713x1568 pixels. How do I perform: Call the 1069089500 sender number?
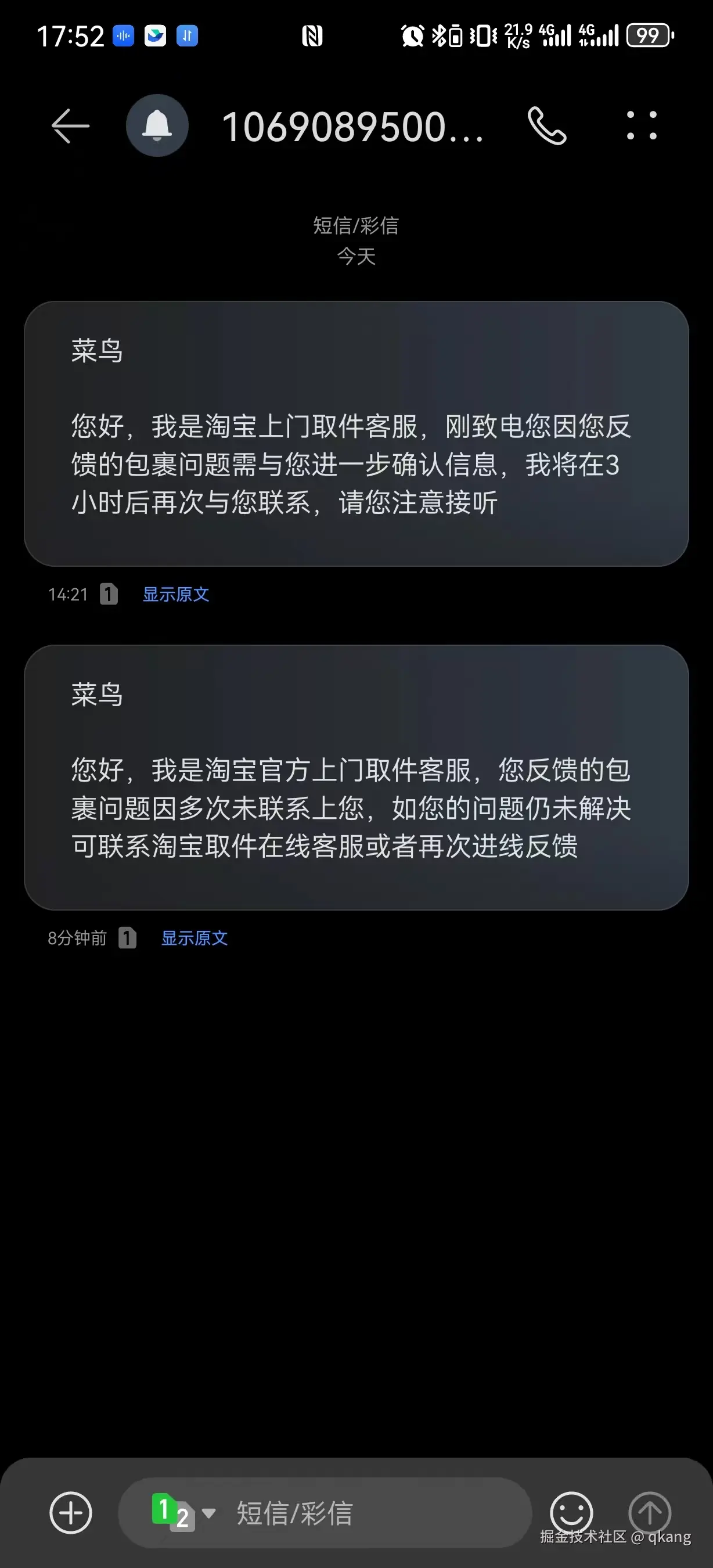(546, 126)
